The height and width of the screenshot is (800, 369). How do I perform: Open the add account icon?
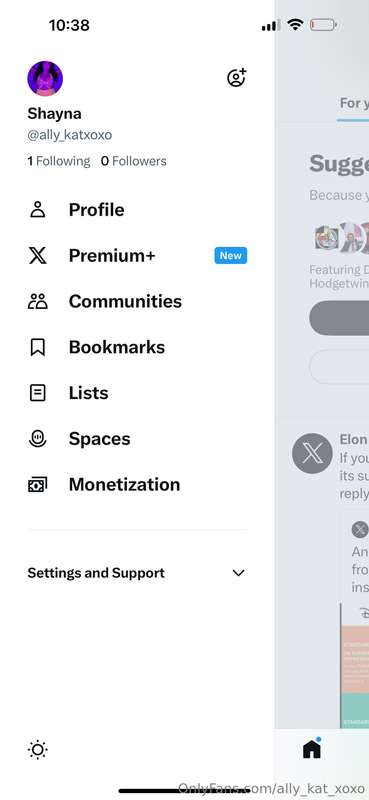point(236,78)
